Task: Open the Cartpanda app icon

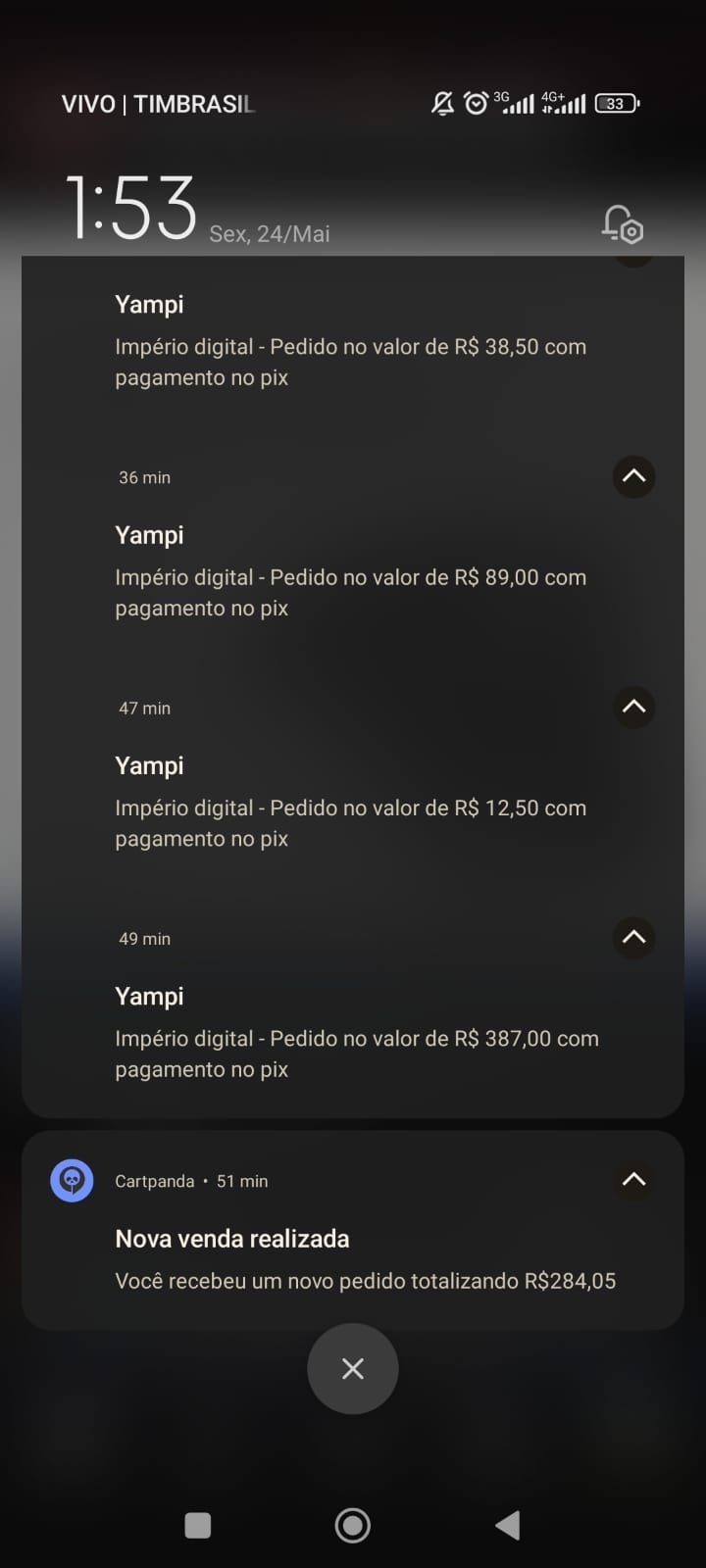Action: click(x=71, y=1180)
